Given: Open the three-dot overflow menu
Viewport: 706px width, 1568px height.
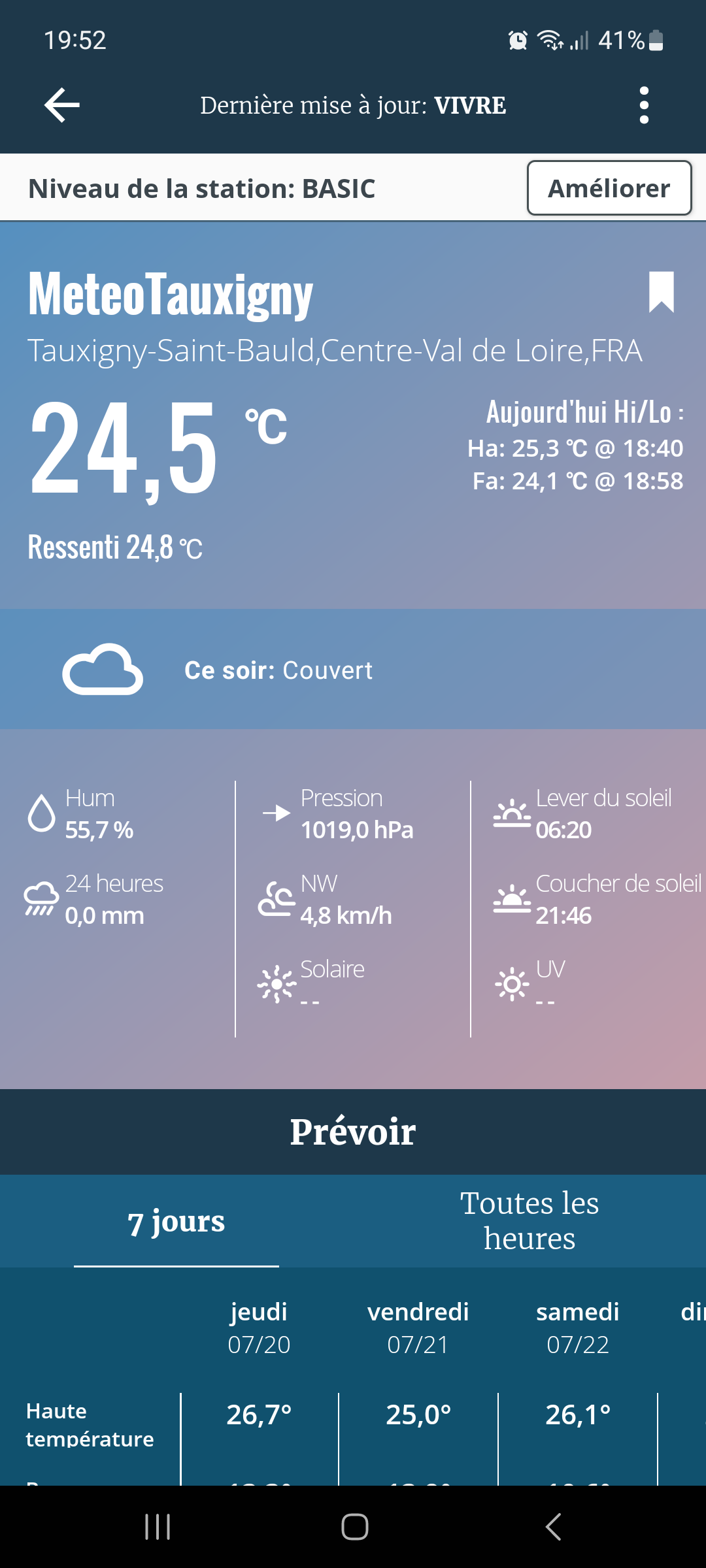Looking at the screenshot, I should [x=644, y=105].
